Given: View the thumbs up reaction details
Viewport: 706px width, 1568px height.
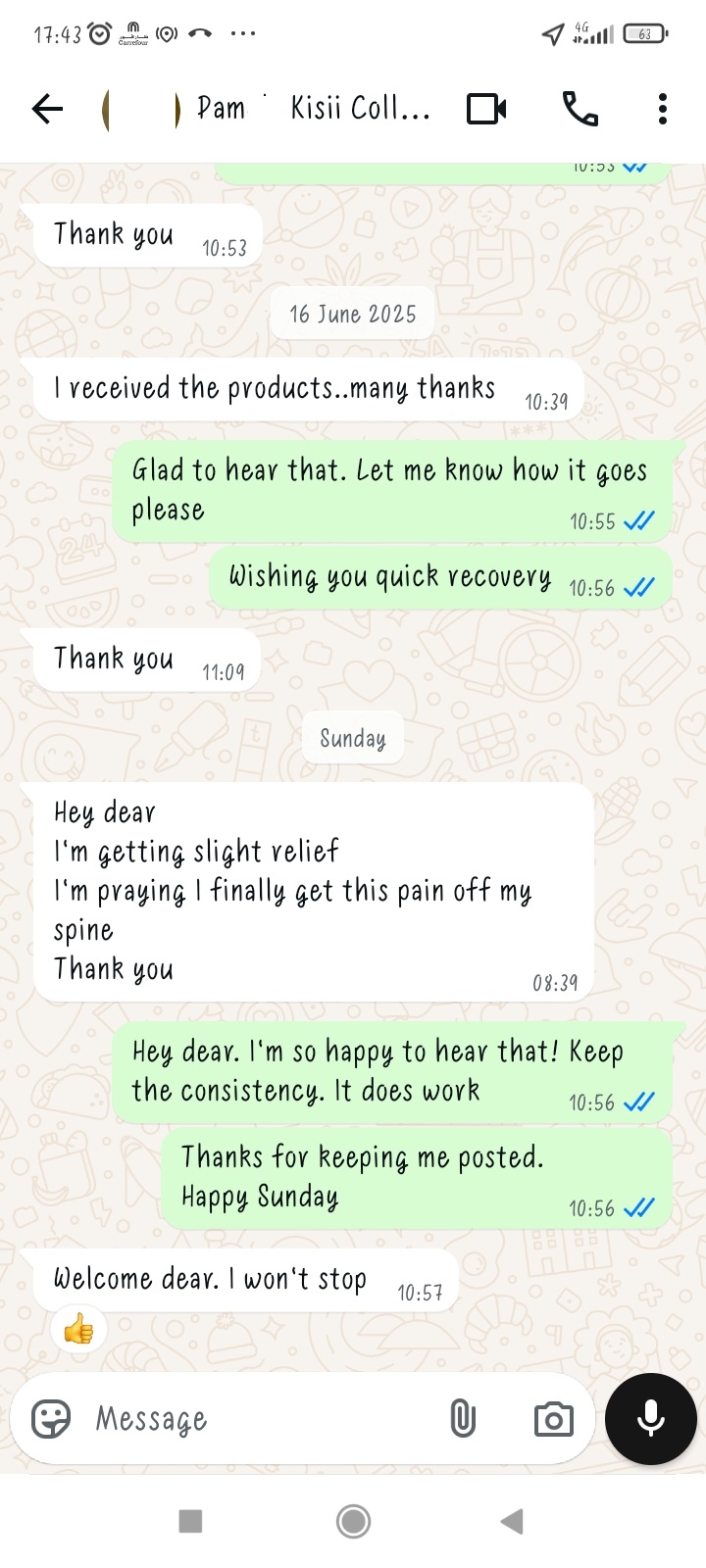Looking at the screenshot, I should 78,1330.
